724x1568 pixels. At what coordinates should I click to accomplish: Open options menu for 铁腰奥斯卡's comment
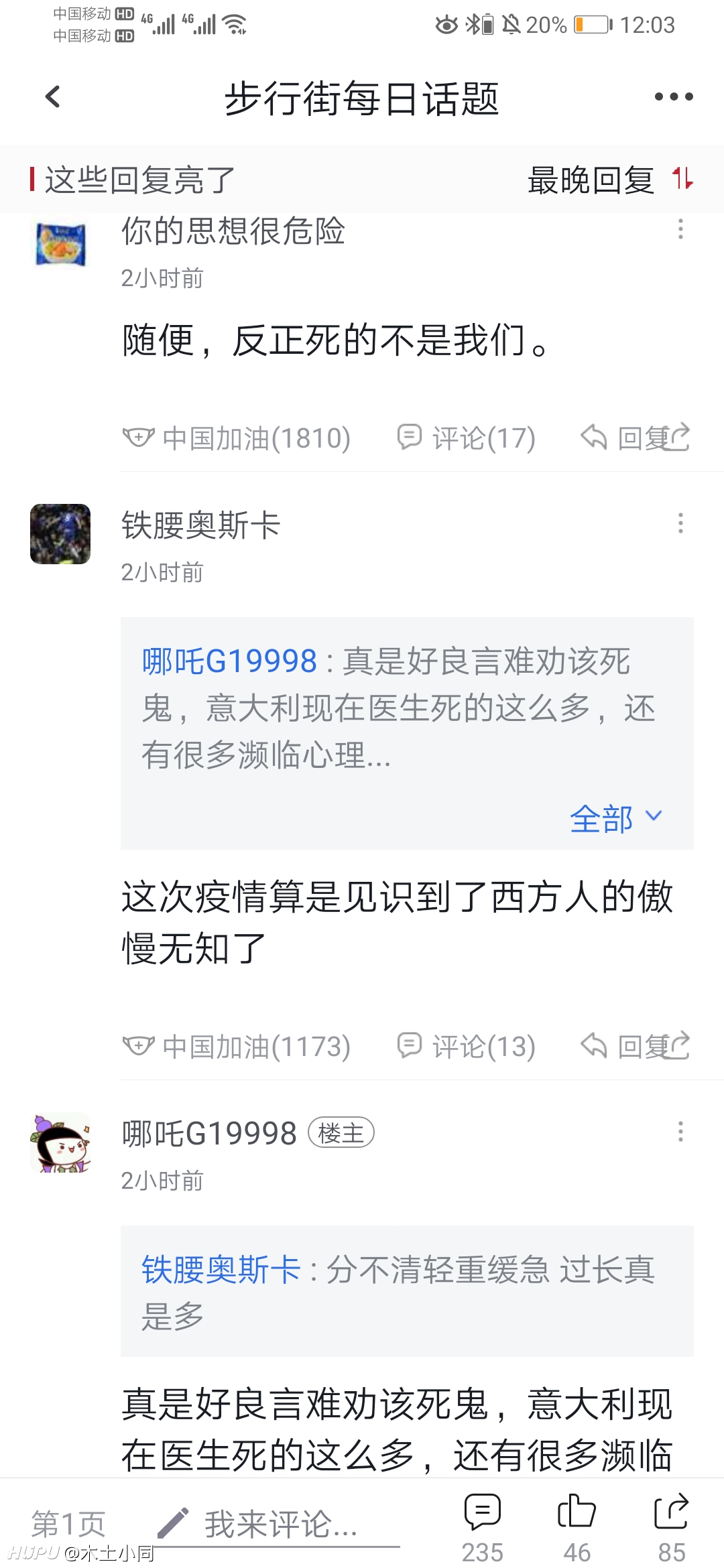coord(680,523)
